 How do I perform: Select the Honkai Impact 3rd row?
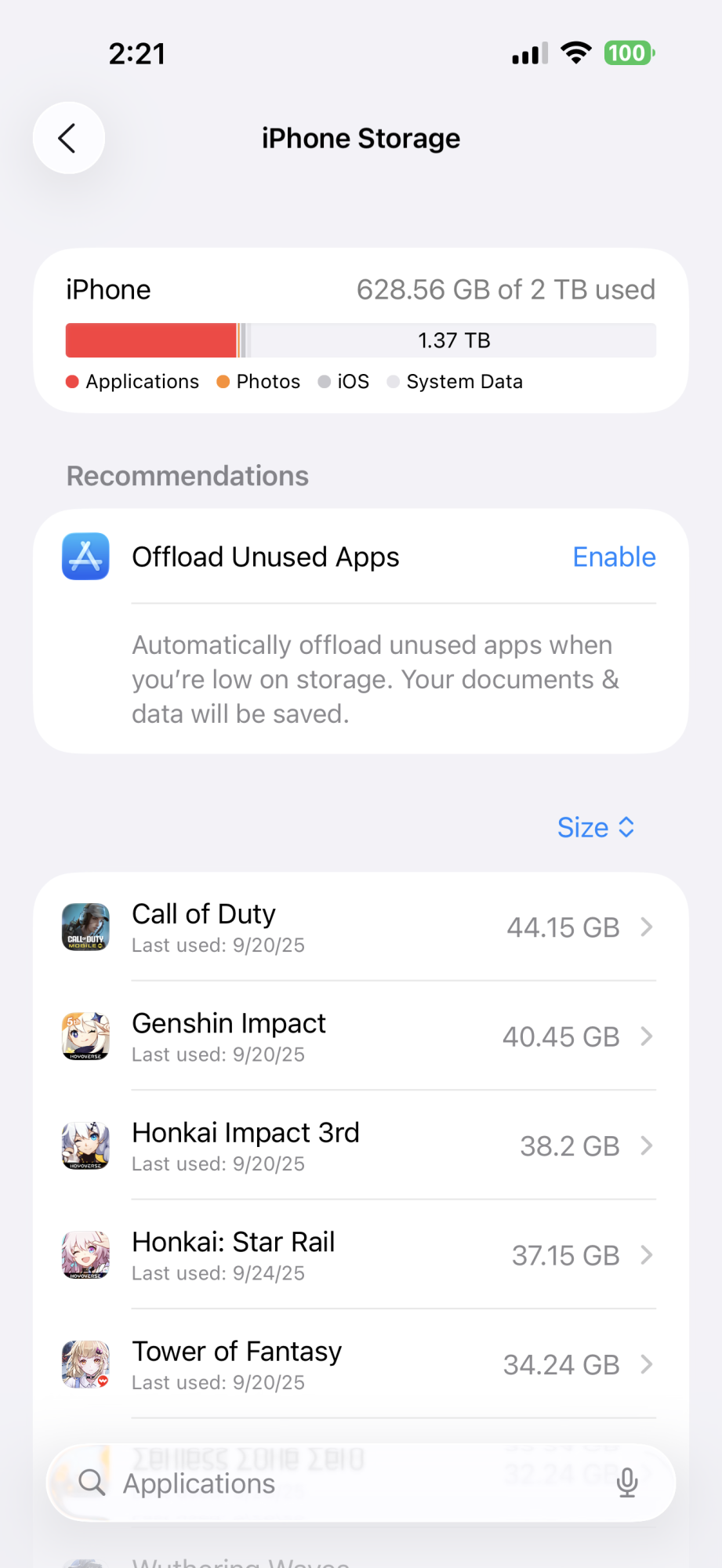click(x=361, y=1146)
